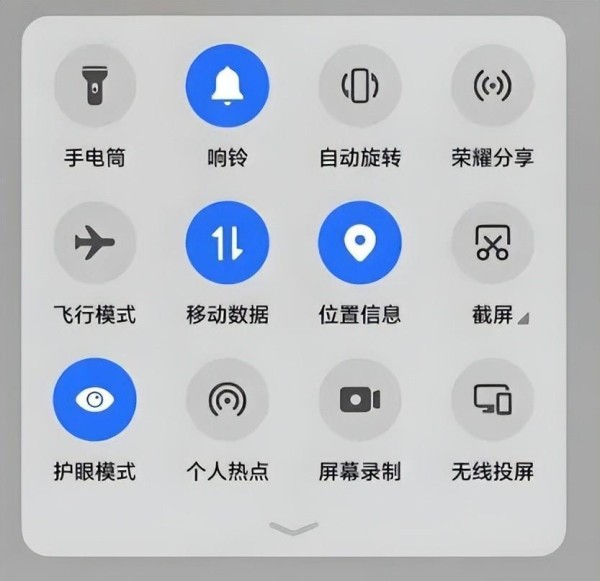Turn on the flashlight (手电筒)
This screenshot has height=581, width=600.
point(95,87)
